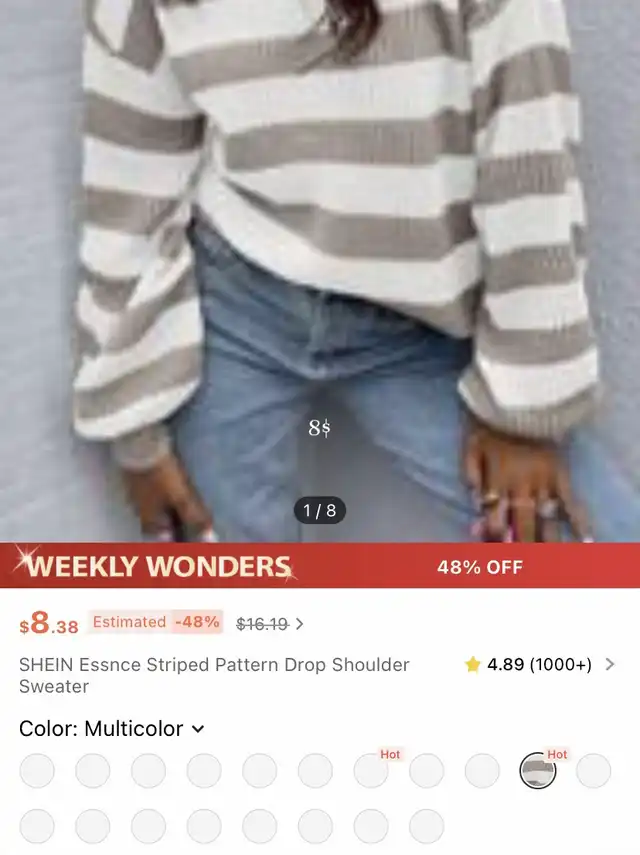Open the estimated price details chevron
This screenshot has height=855, width=640.
[x=299, y=624]
